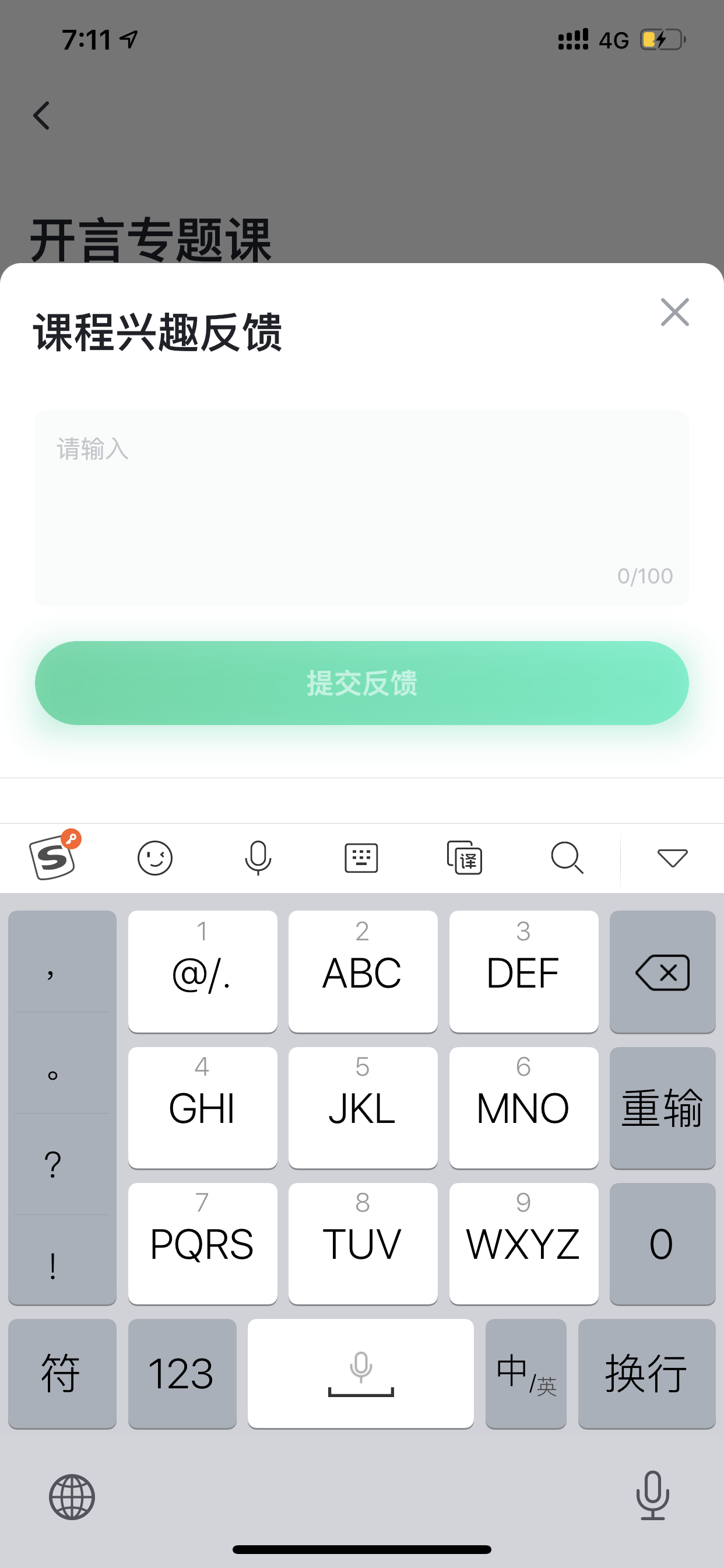Open the Sogou keyboard logo menu
This screenshot has height=1568, width=724.
[x=55, y=856]
